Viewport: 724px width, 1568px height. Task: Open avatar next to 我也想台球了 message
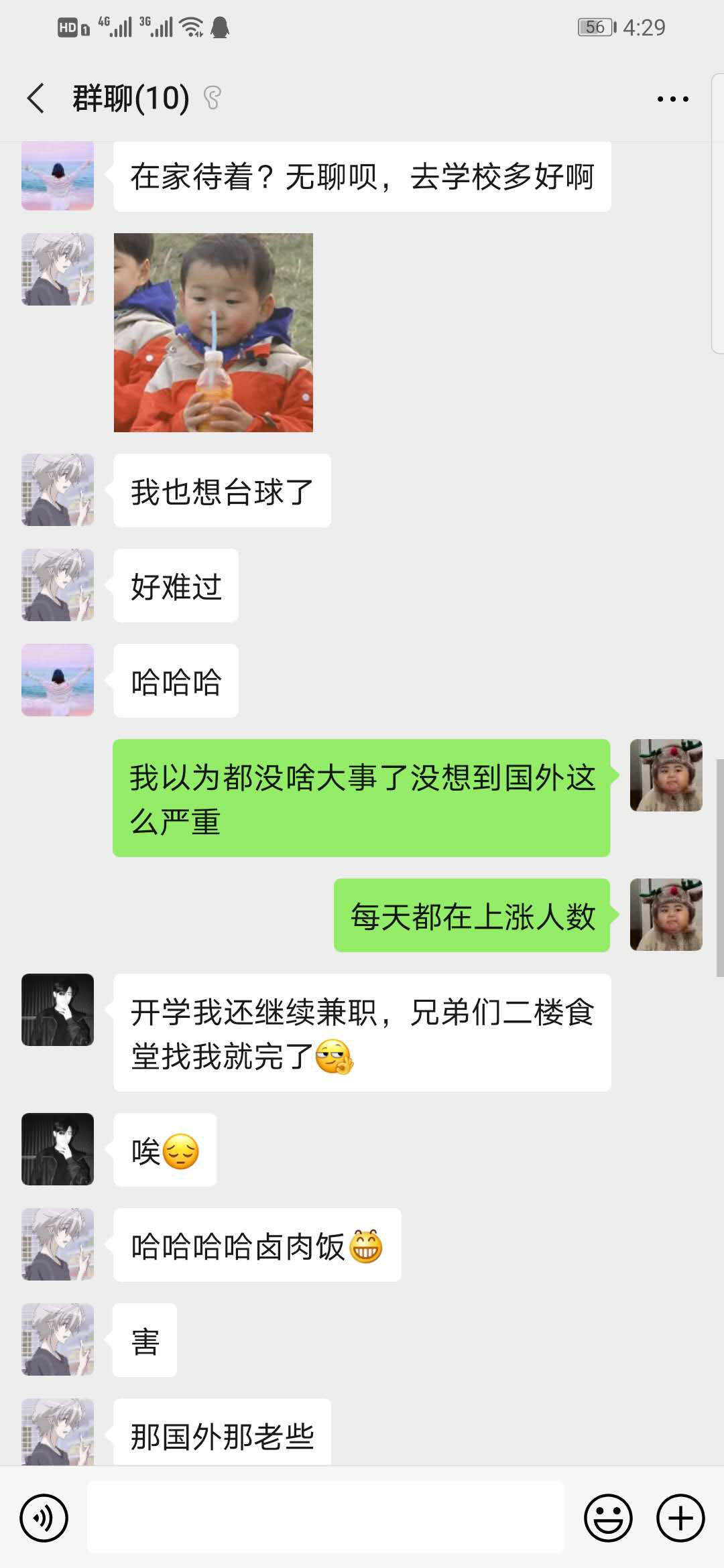(58, 490)
